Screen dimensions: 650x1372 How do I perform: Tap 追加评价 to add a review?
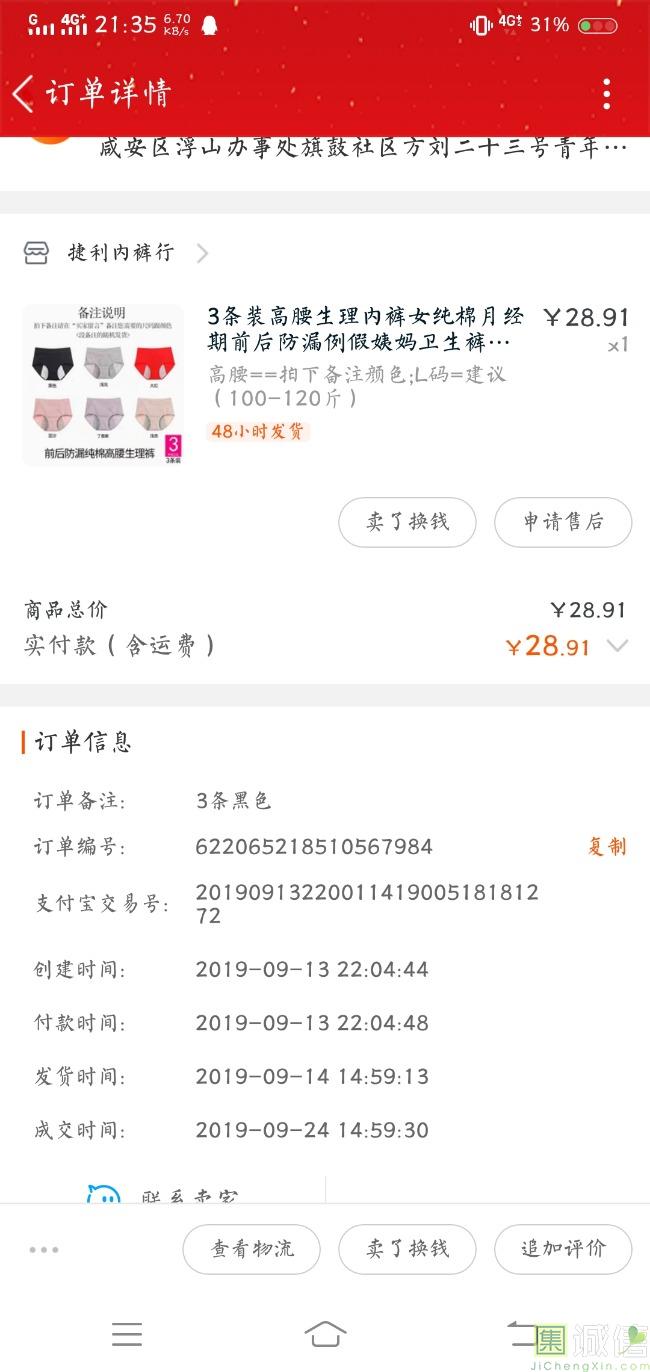[563, 1249]
